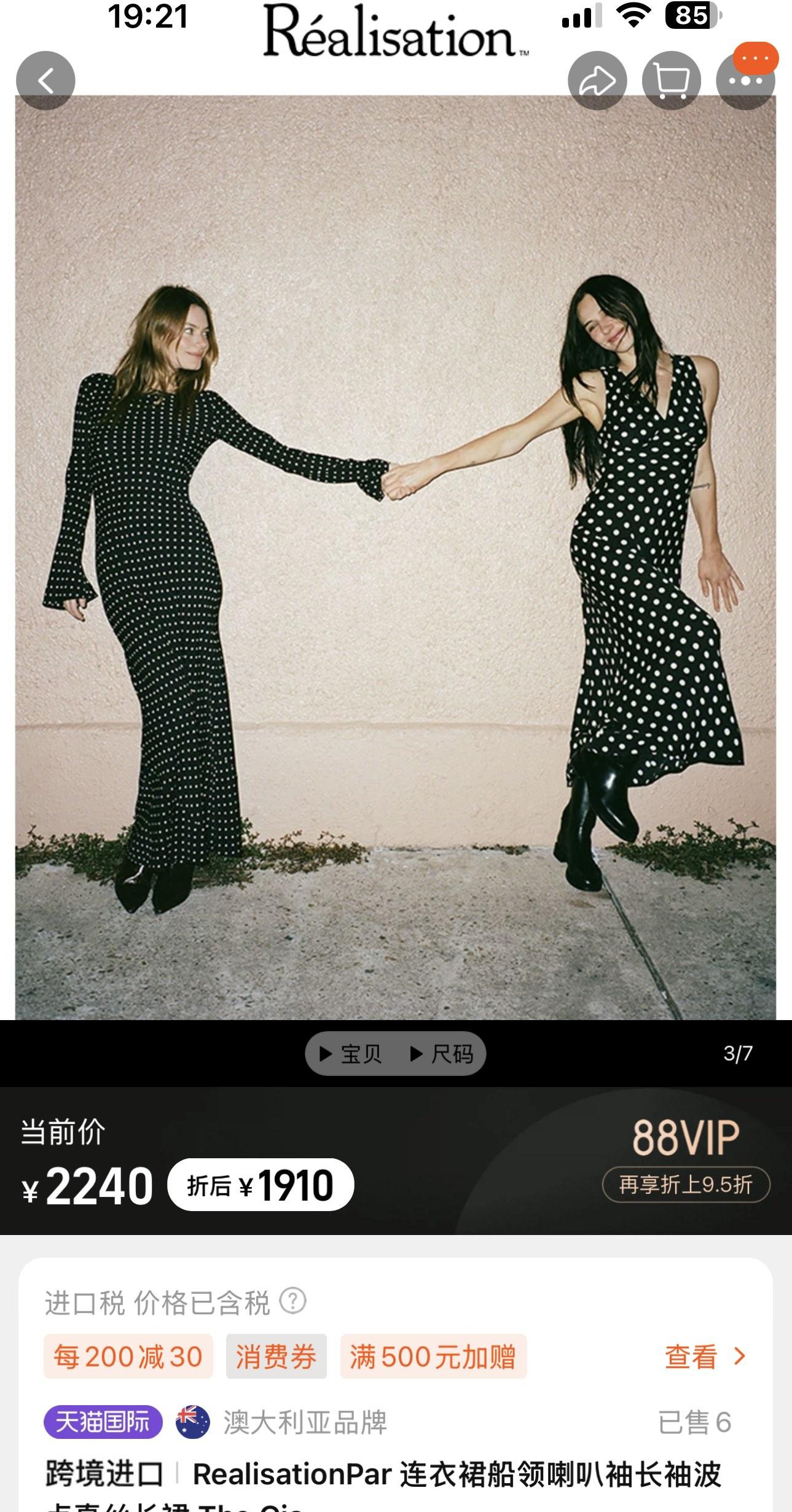Share this dress listing
The height and width of the screenshot is (1512, 792).
pyautogui.click(x=597, y=80)
